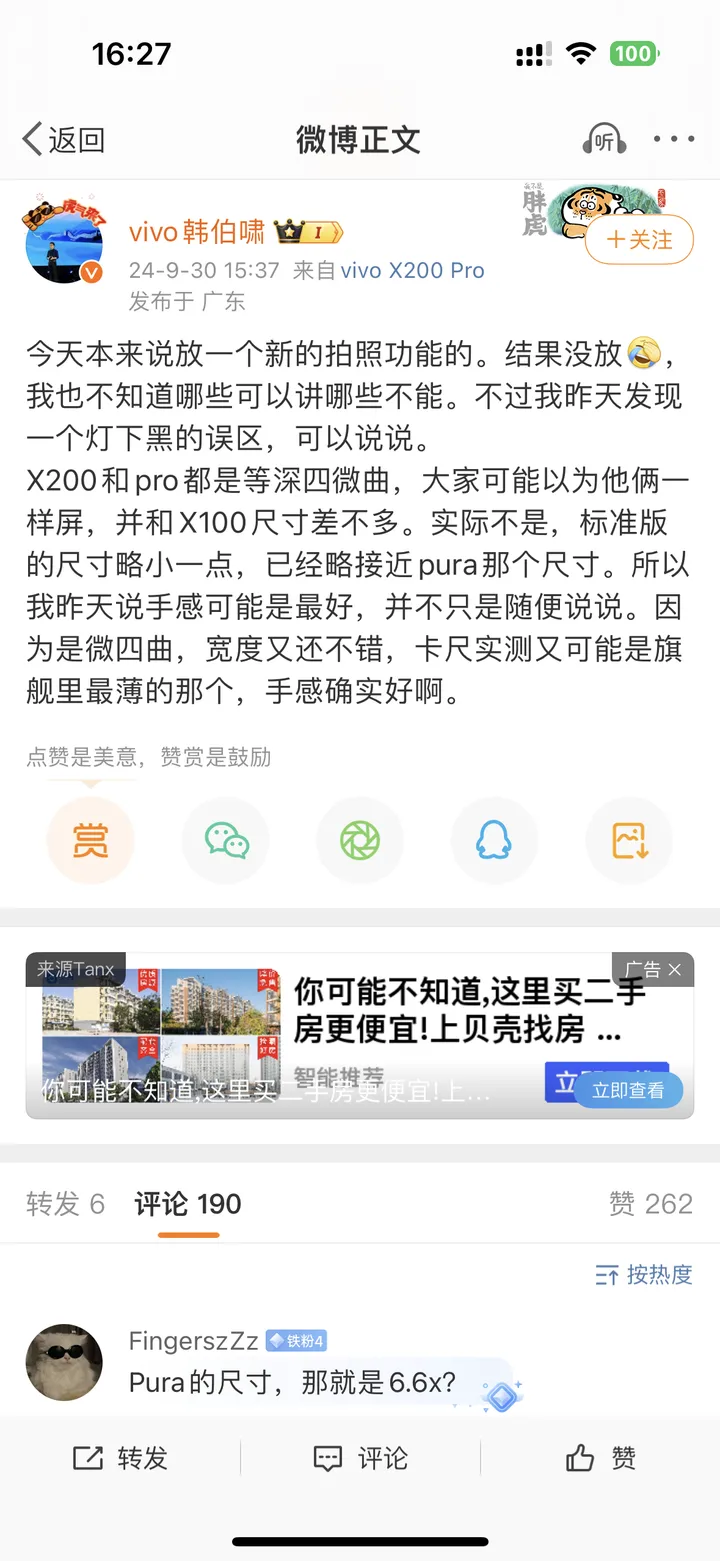This screenshot has width=720, height=1561.
Task: Share post to WeChat Moments
Action: 360,841
